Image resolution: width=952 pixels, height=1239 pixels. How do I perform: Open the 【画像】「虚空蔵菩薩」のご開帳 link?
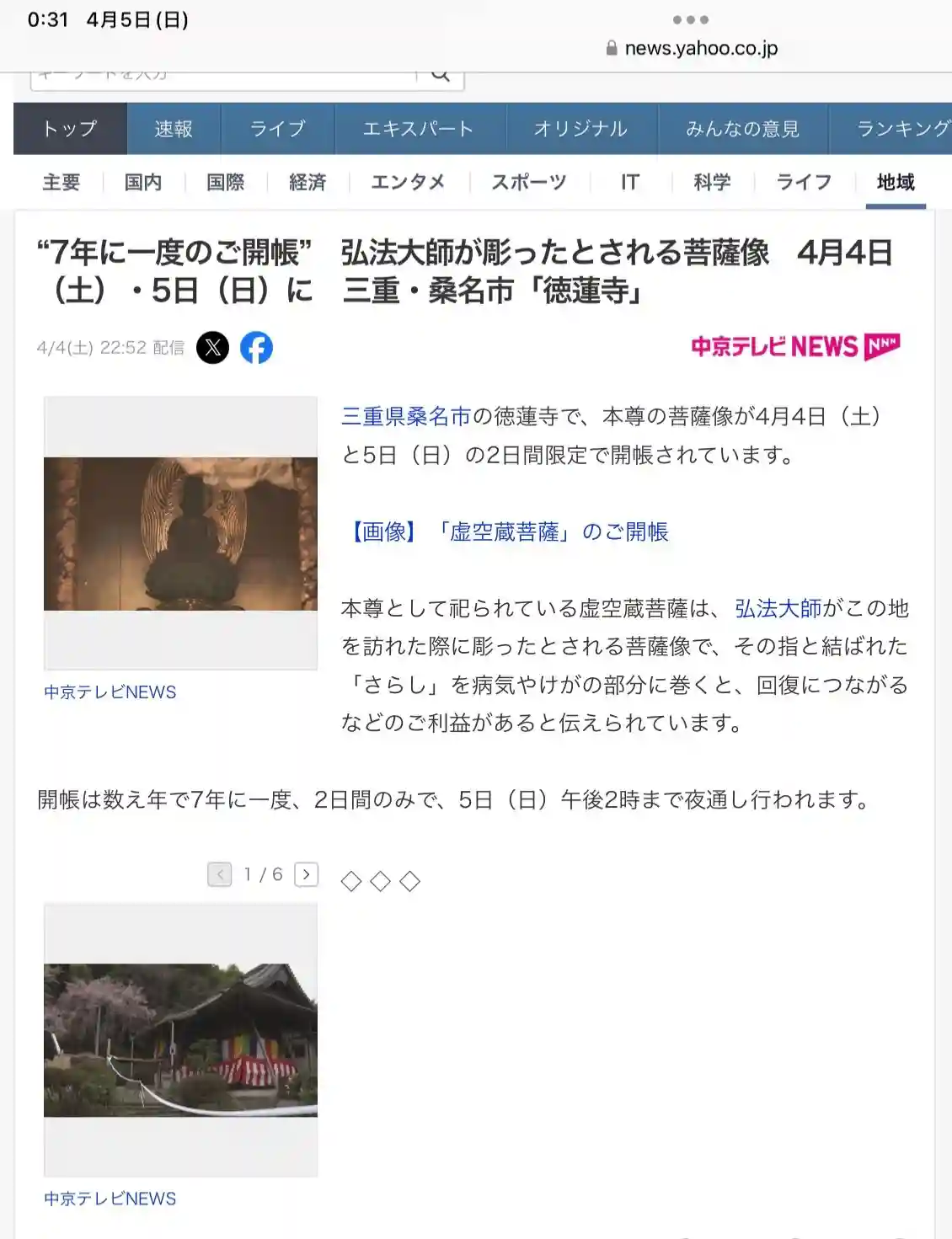(x=505, y=531)
